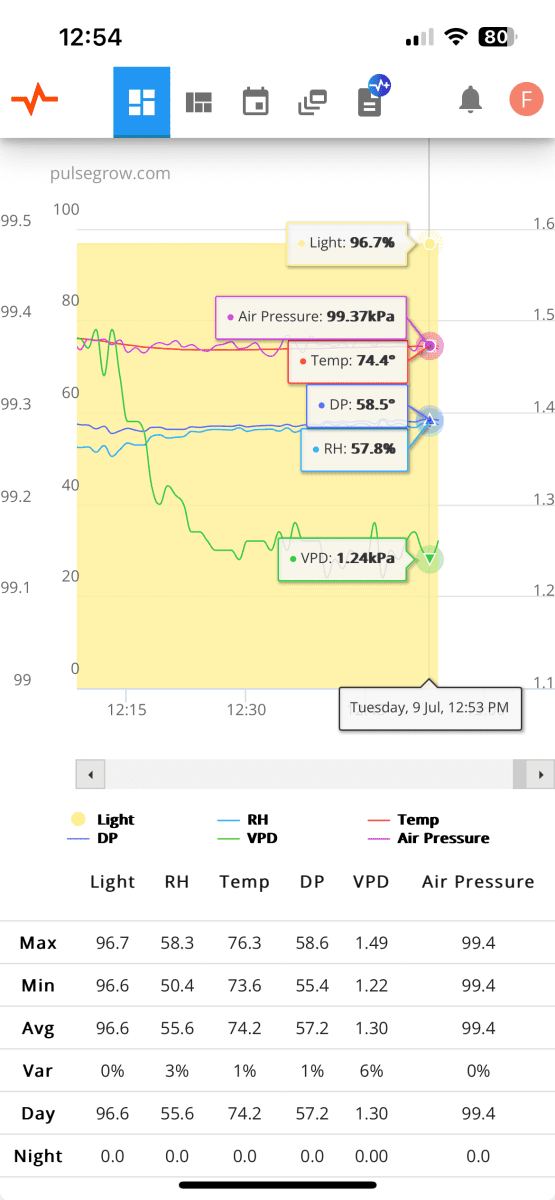Open the stacked windows icon
The image size is (555, 1200).
pyautogui.click(x=313, y=102)
